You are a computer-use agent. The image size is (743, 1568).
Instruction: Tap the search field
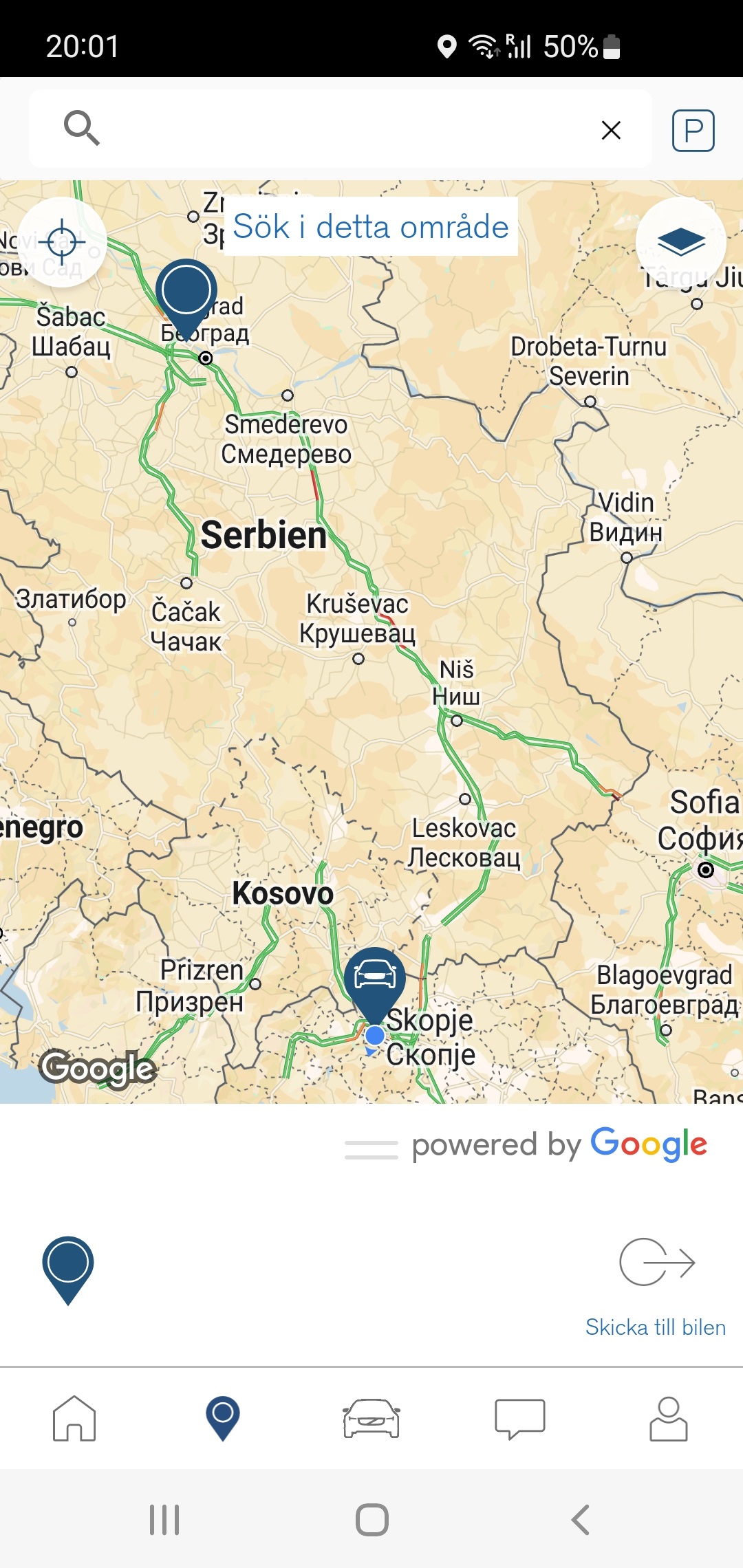337,129
